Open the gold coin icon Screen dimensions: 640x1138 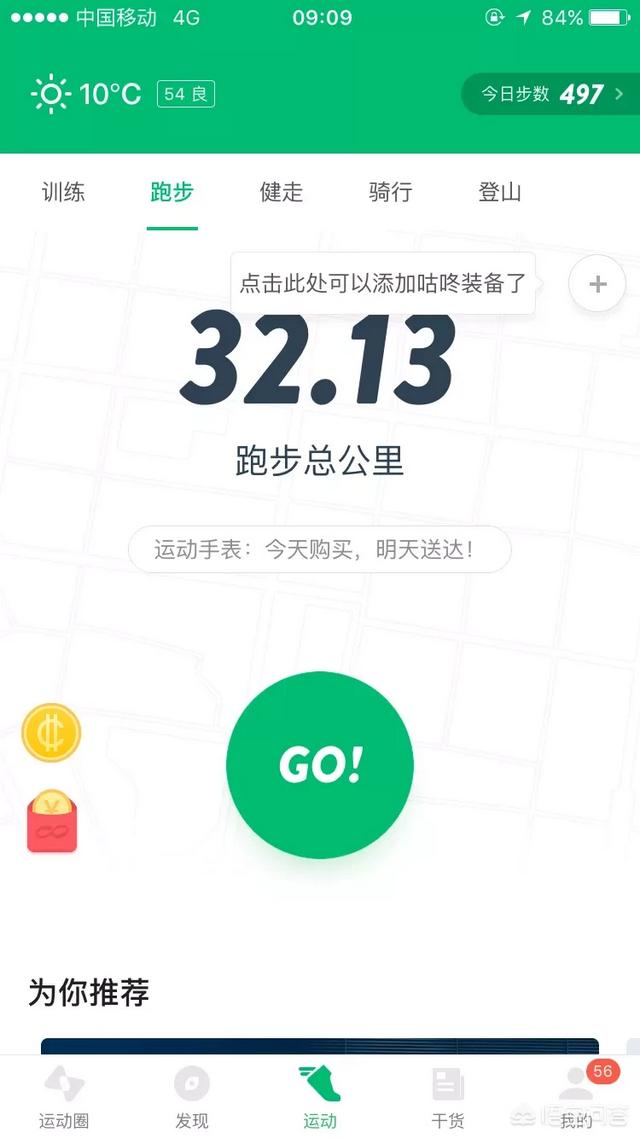tap(51, 733)
